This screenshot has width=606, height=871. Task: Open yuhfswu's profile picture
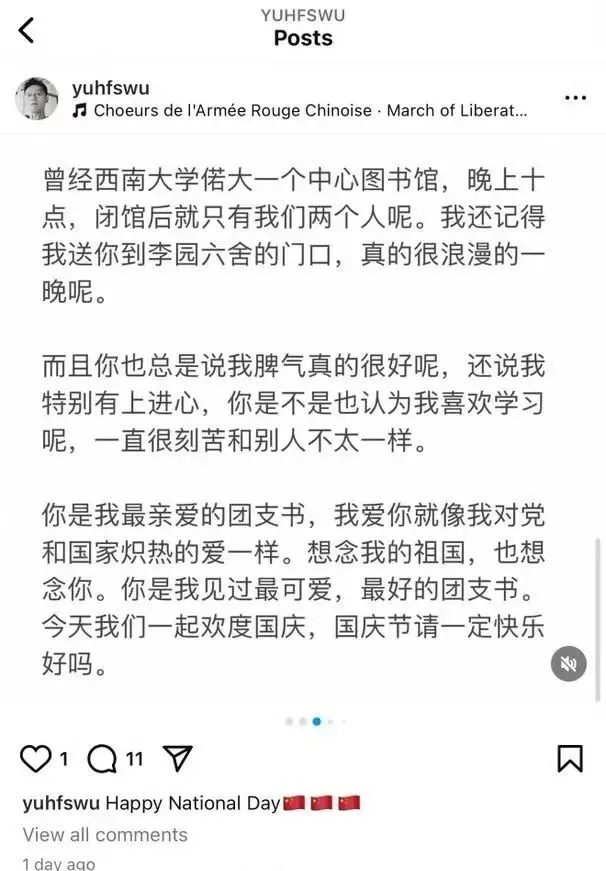click(36, 98)
